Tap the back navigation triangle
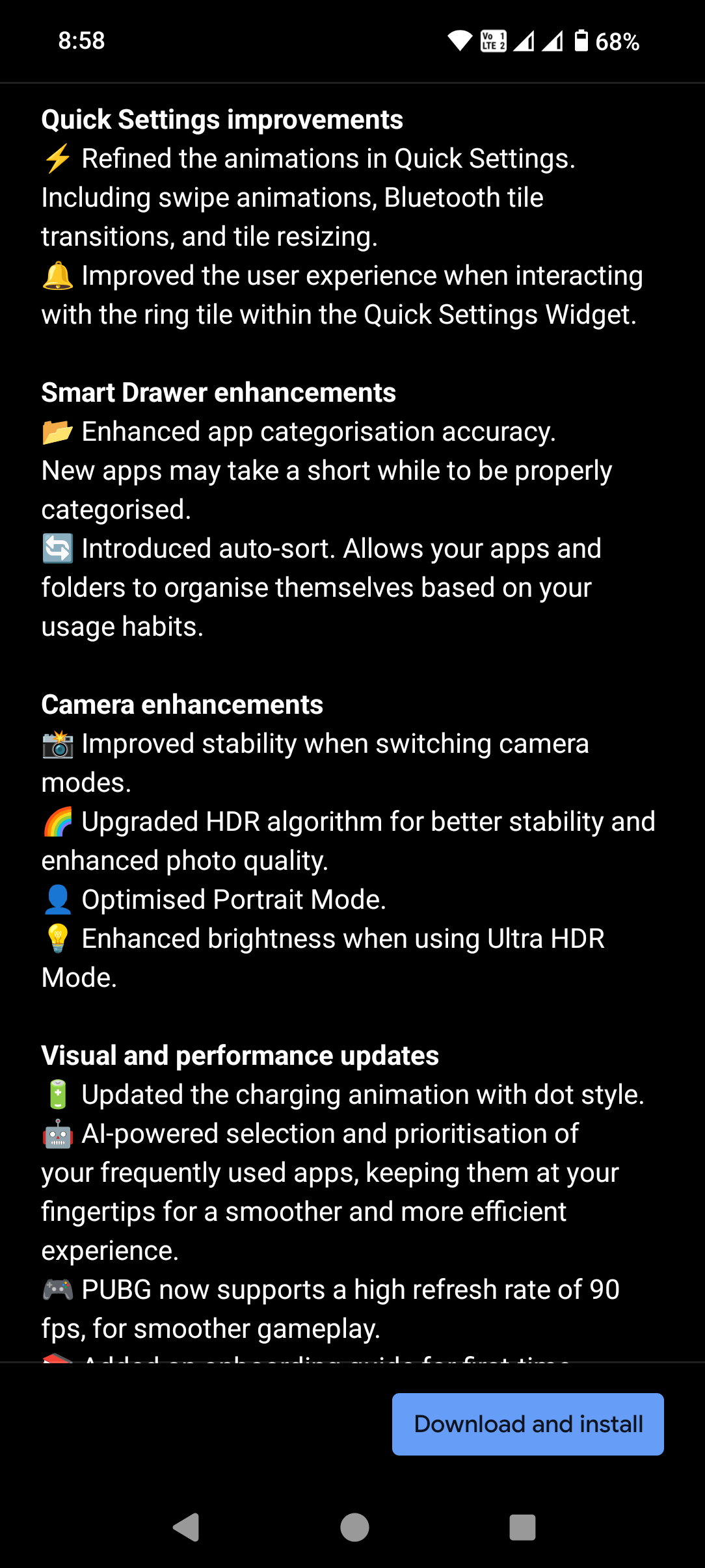The width and height of the screenshot is (705, 1568). coord(185,1528)
